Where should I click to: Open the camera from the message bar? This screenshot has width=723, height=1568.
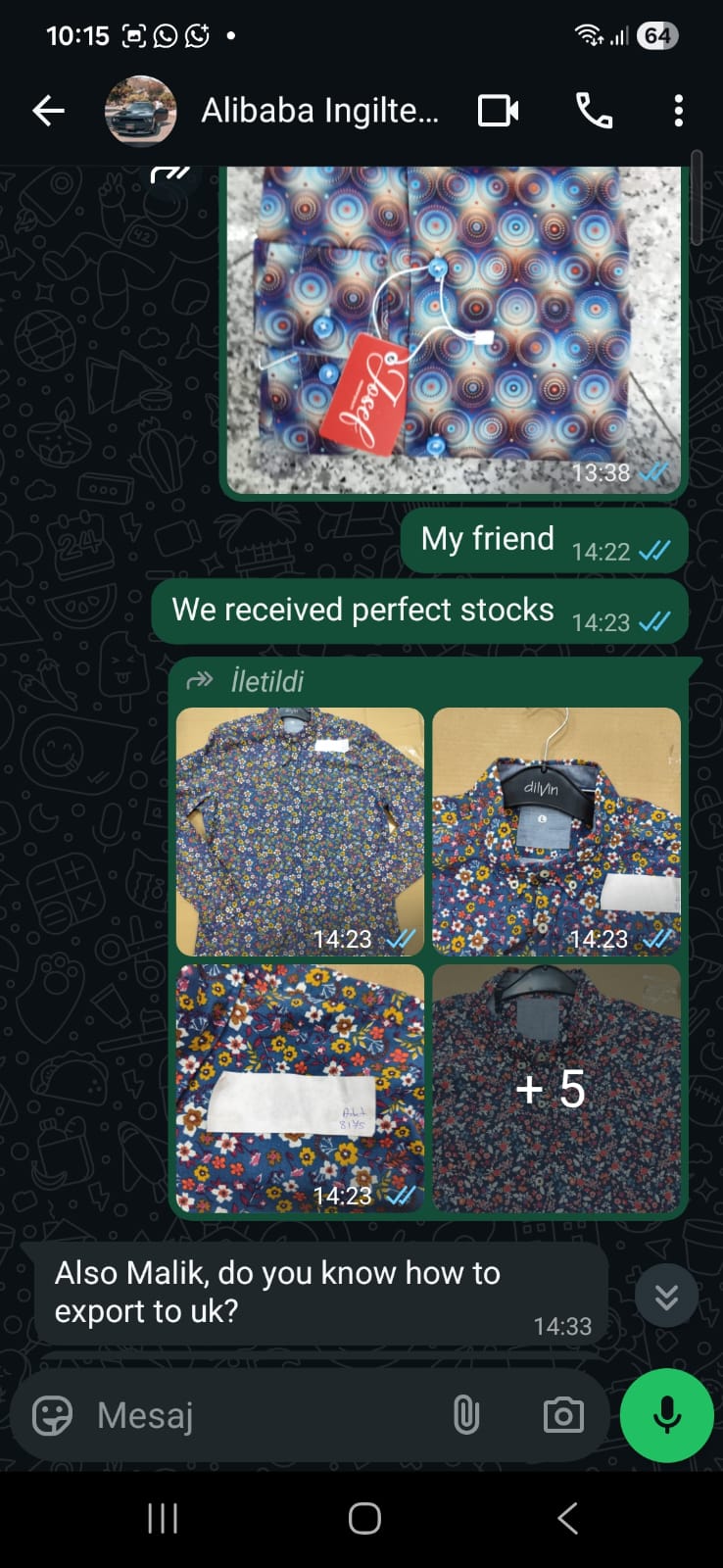[x=563, y=1416]
